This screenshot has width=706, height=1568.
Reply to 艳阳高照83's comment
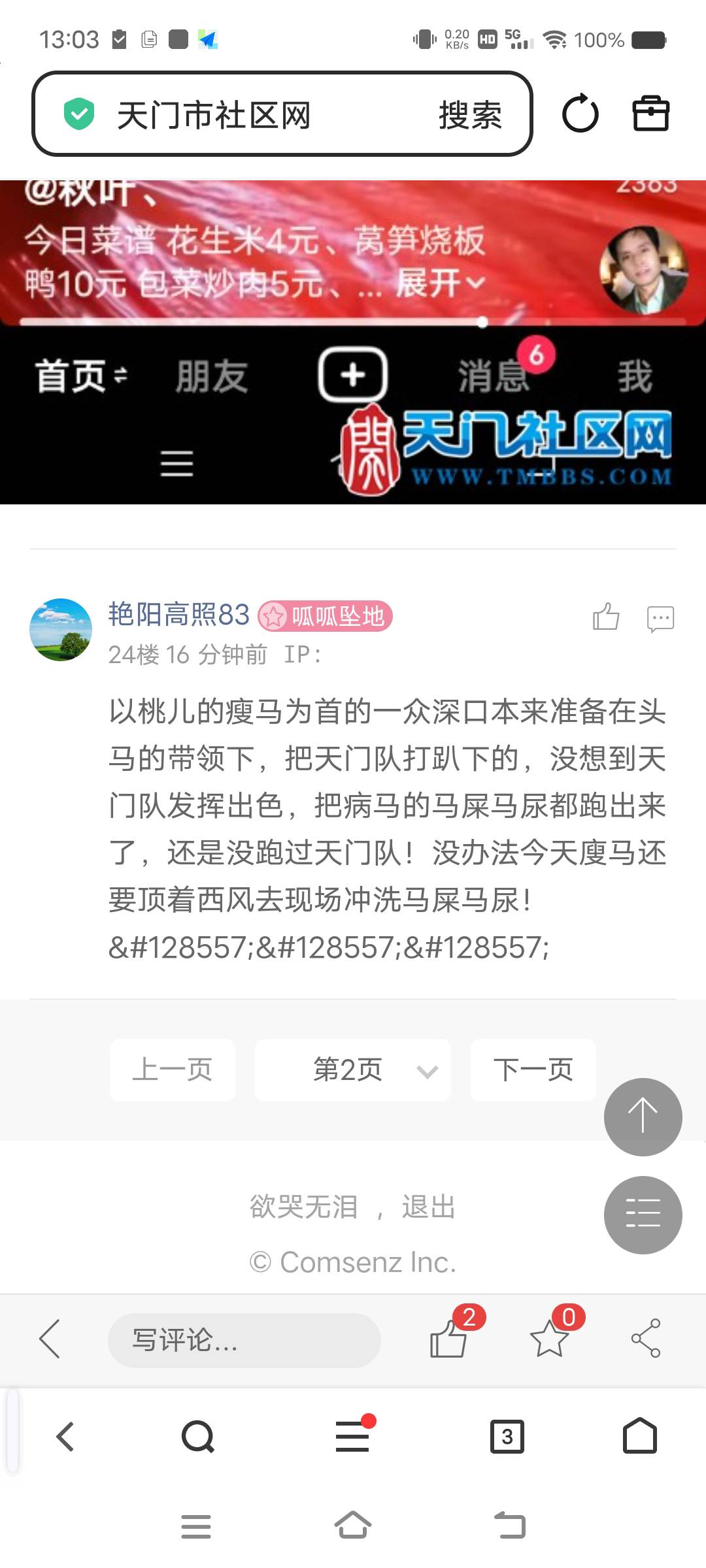pos(660,618)
